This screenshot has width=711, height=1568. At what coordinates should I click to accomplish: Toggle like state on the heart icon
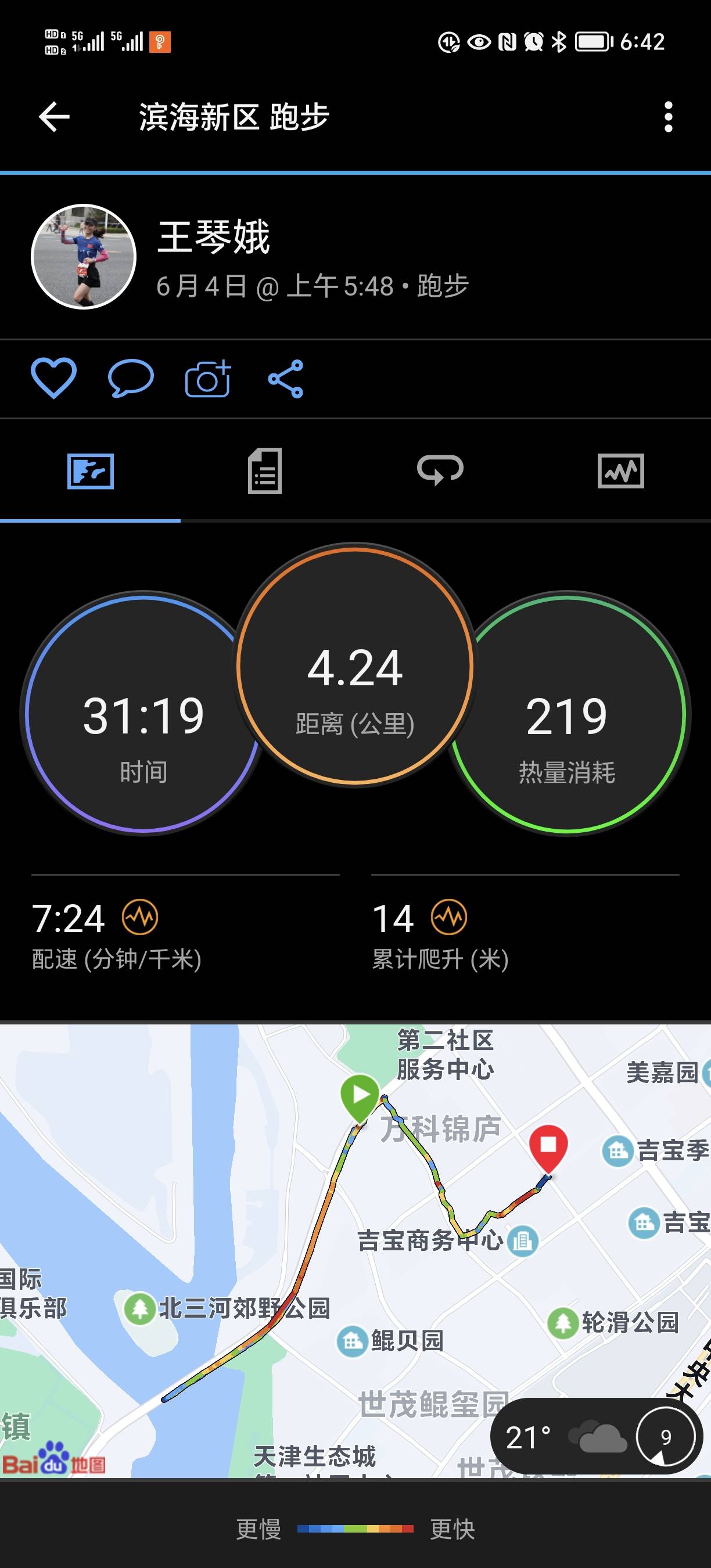53,379
